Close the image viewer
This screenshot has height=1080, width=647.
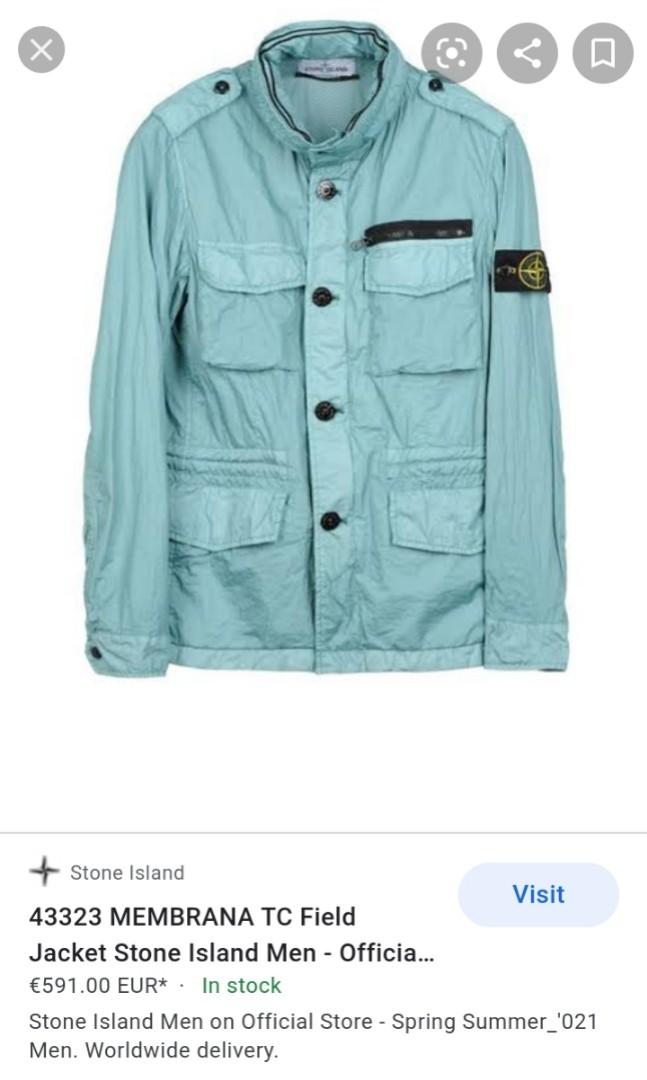click(41, 49)
